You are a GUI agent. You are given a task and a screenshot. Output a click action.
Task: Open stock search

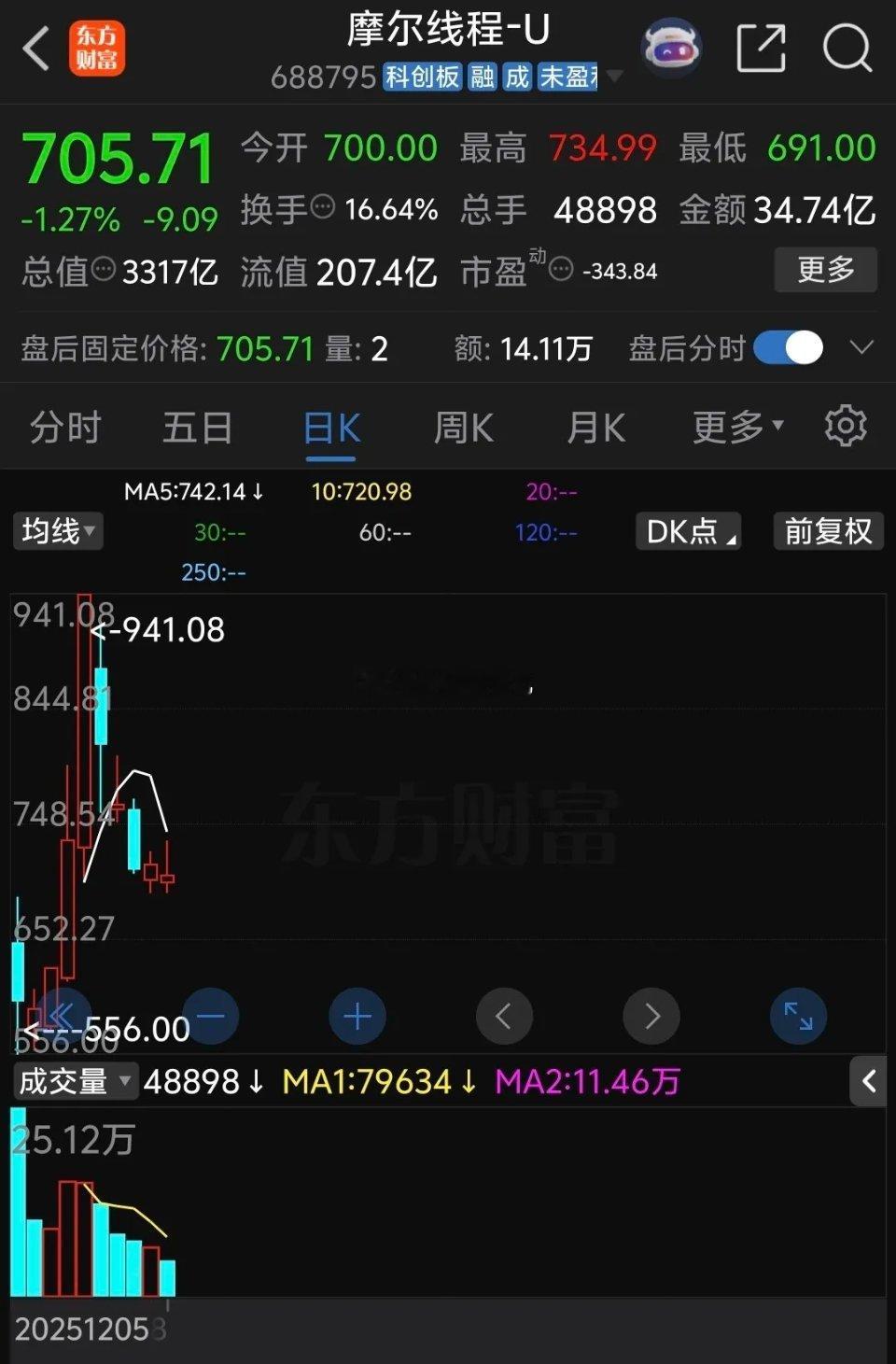click(847, 48)
